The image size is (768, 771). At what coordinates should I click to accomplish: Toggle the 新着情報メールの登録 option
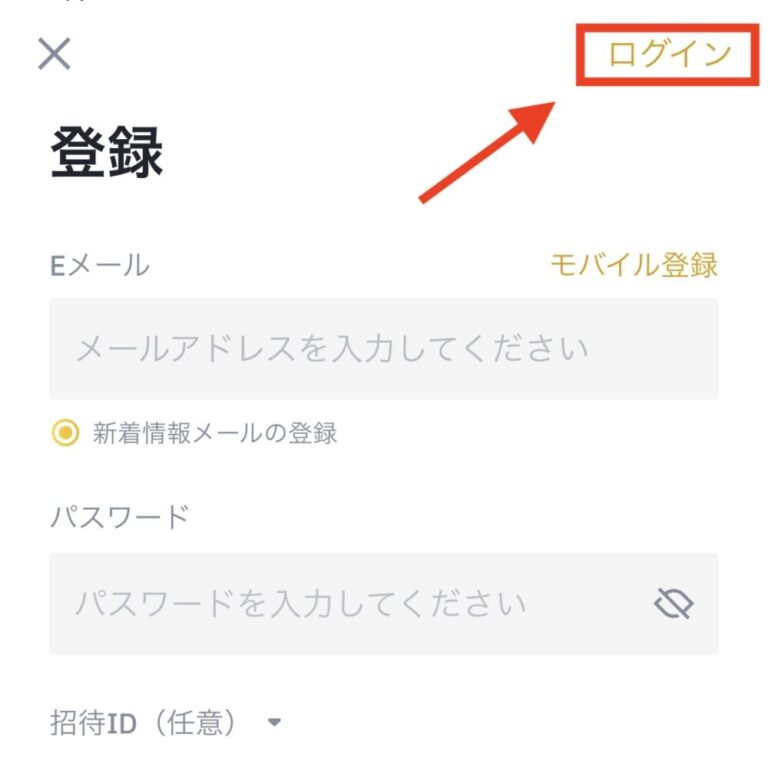click(x=66, y=433)
